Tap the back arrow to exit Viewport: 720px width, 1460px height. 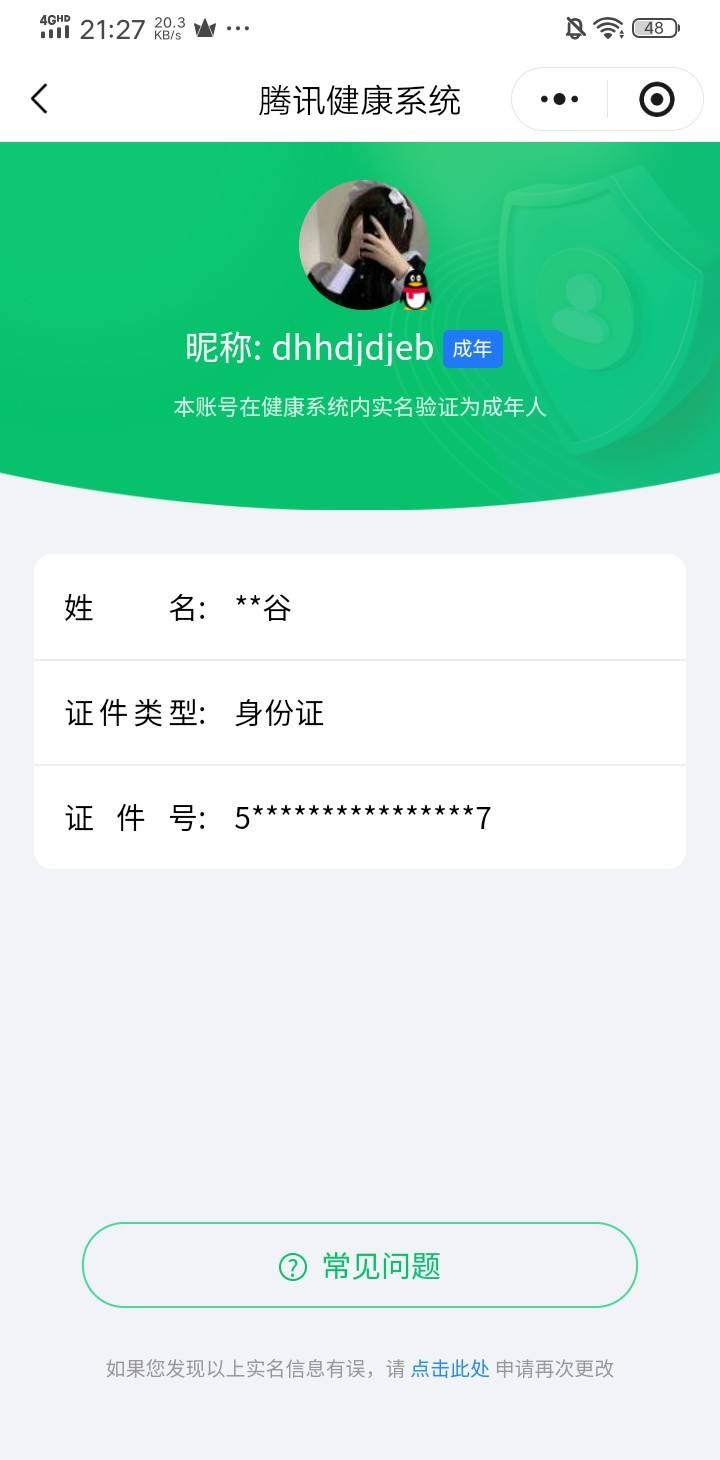(x=39, y=99)
